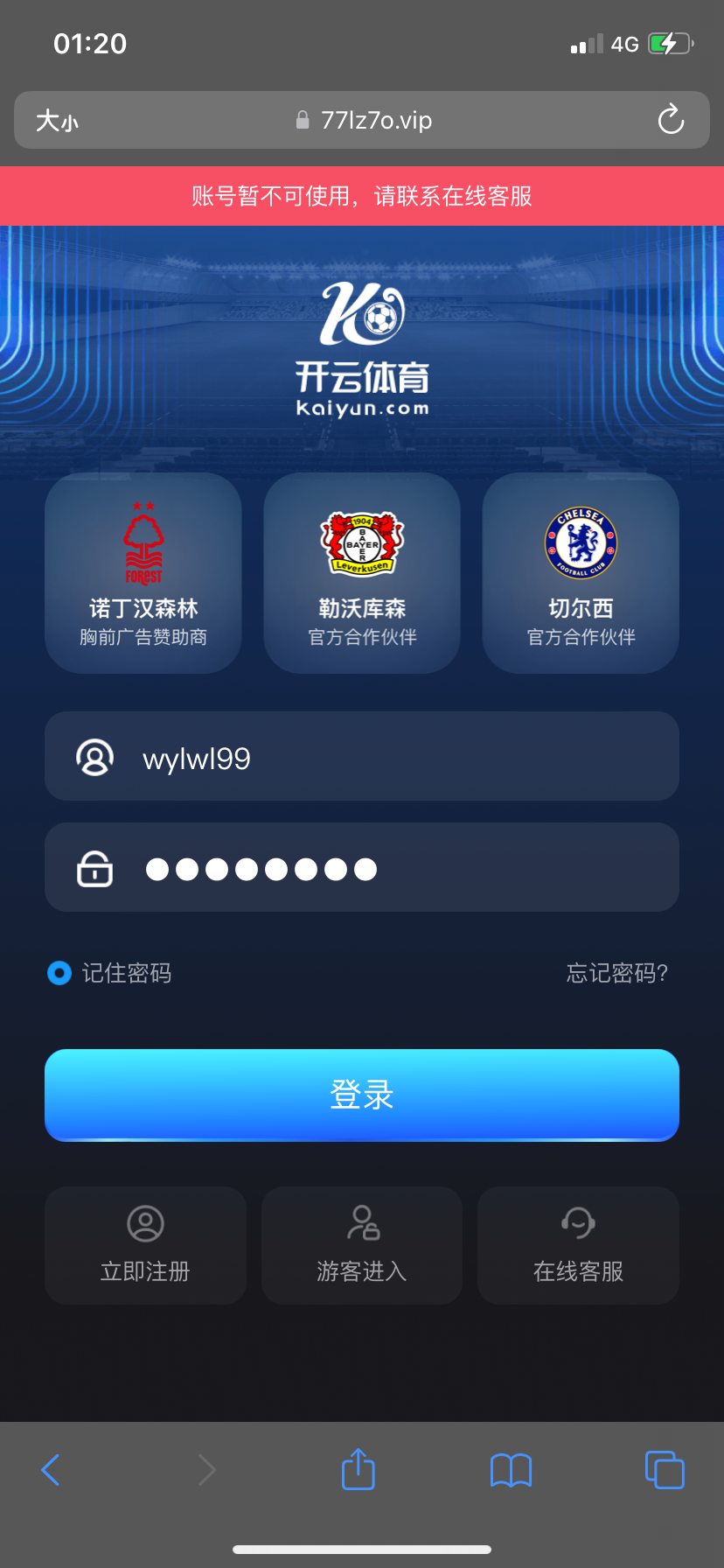Click the headset icon above 在线客服
Image resolution: width=724 pixels, height=1568 pixels.
(577, 1223)
